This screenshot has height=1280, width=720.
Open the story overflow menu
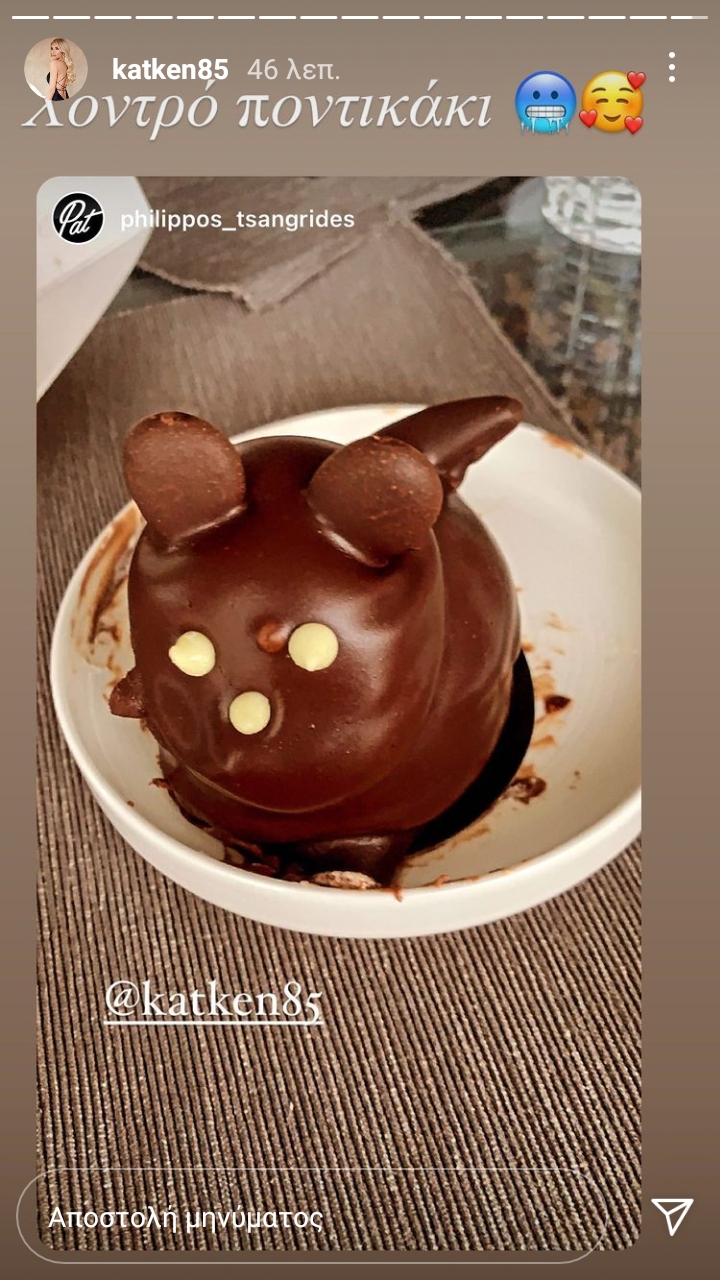pos(671,67)
